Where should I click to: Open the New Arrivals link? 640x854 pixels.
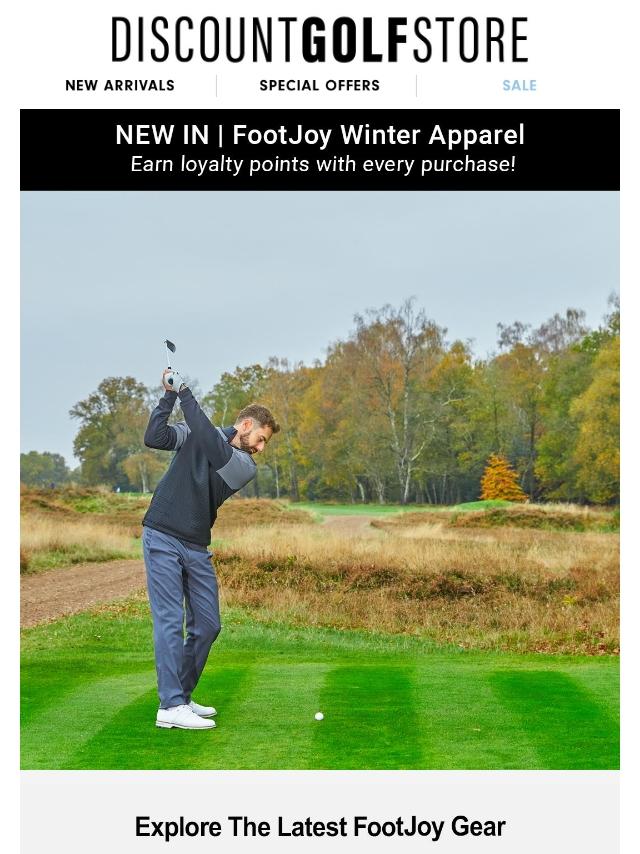(120, 86)
